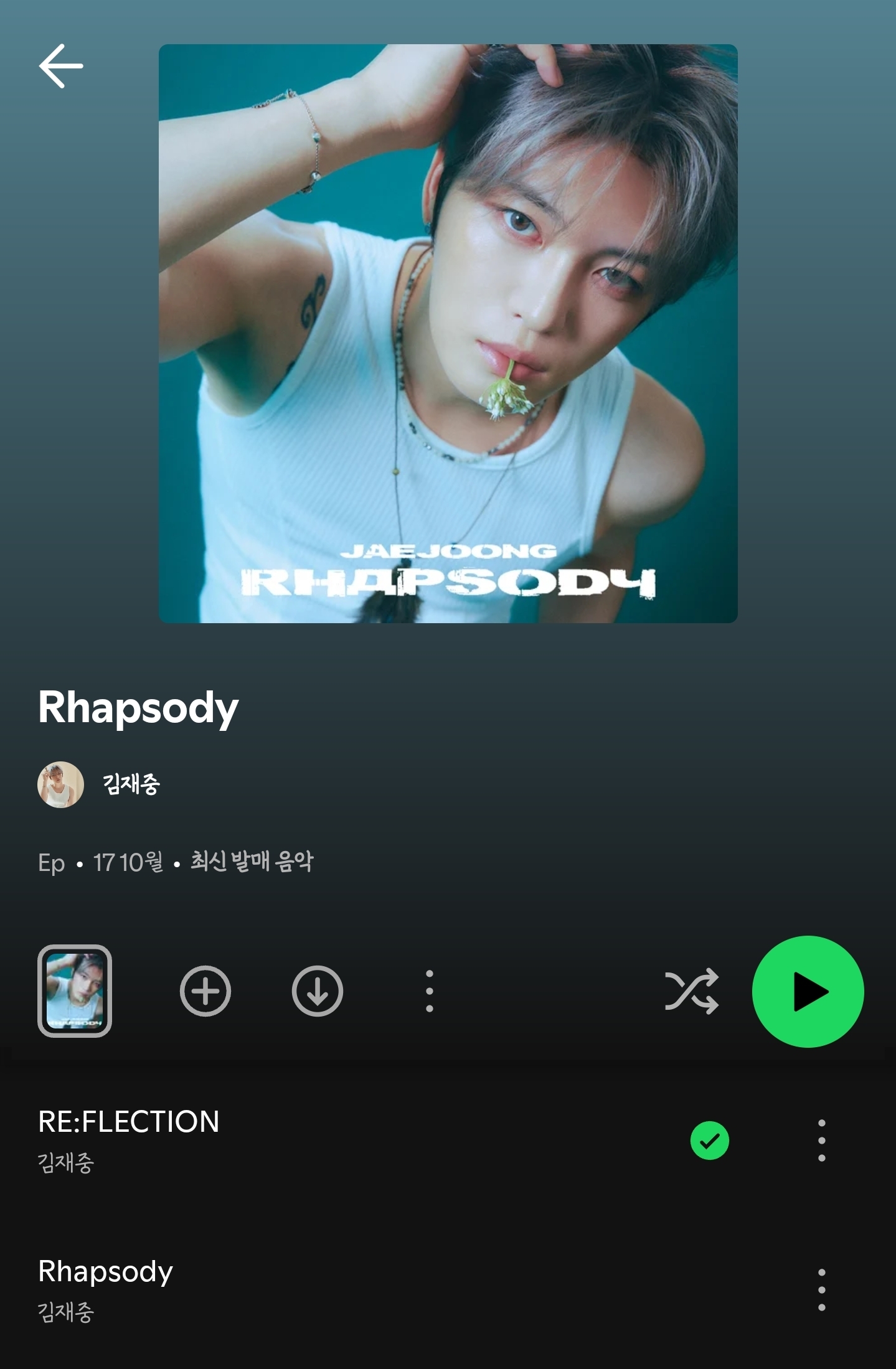Viewport: 896px width, 1369px height.
Task: Open more options for Rhapsody track
Action: click(x=821, y=1290)
